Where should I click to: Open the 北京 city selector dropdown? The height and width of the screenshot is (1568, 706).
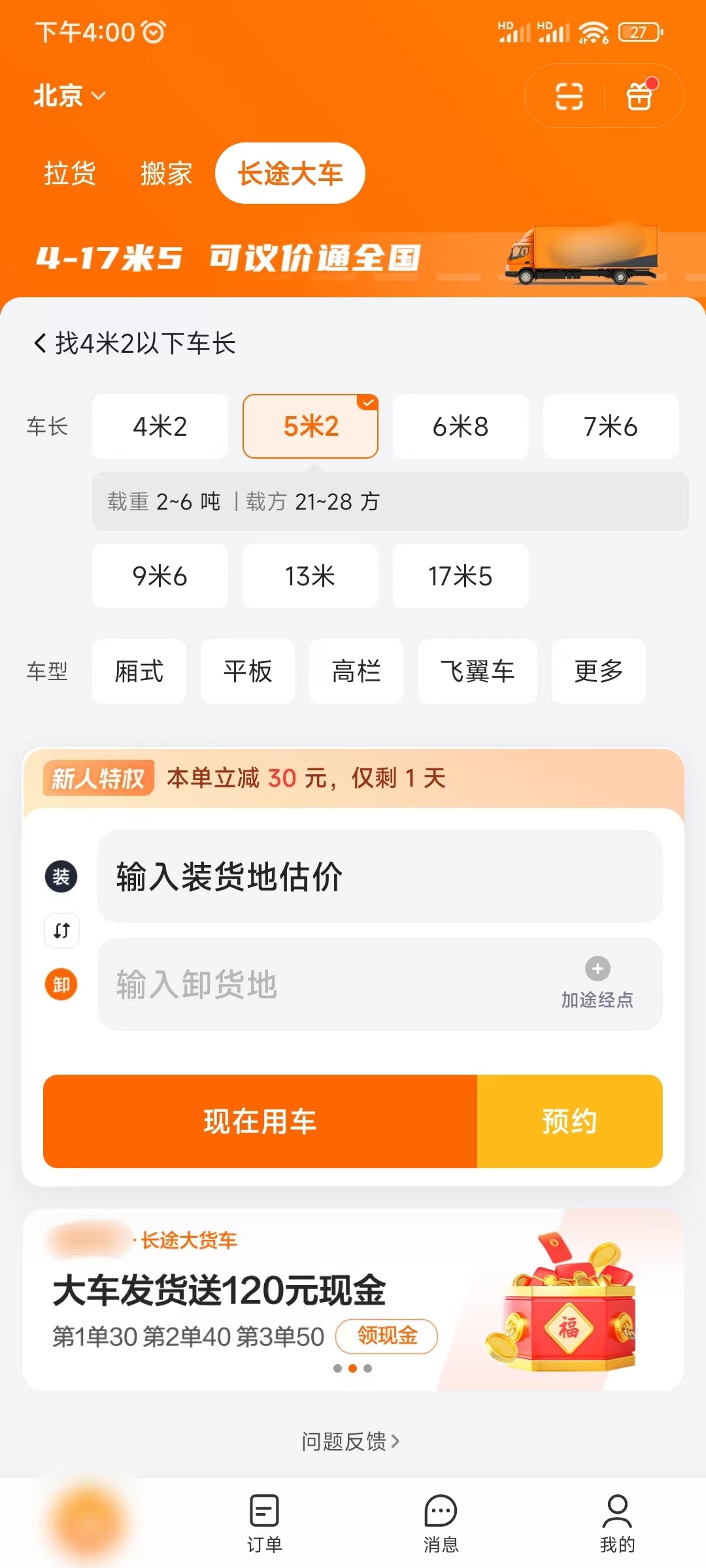click(69, 95)
